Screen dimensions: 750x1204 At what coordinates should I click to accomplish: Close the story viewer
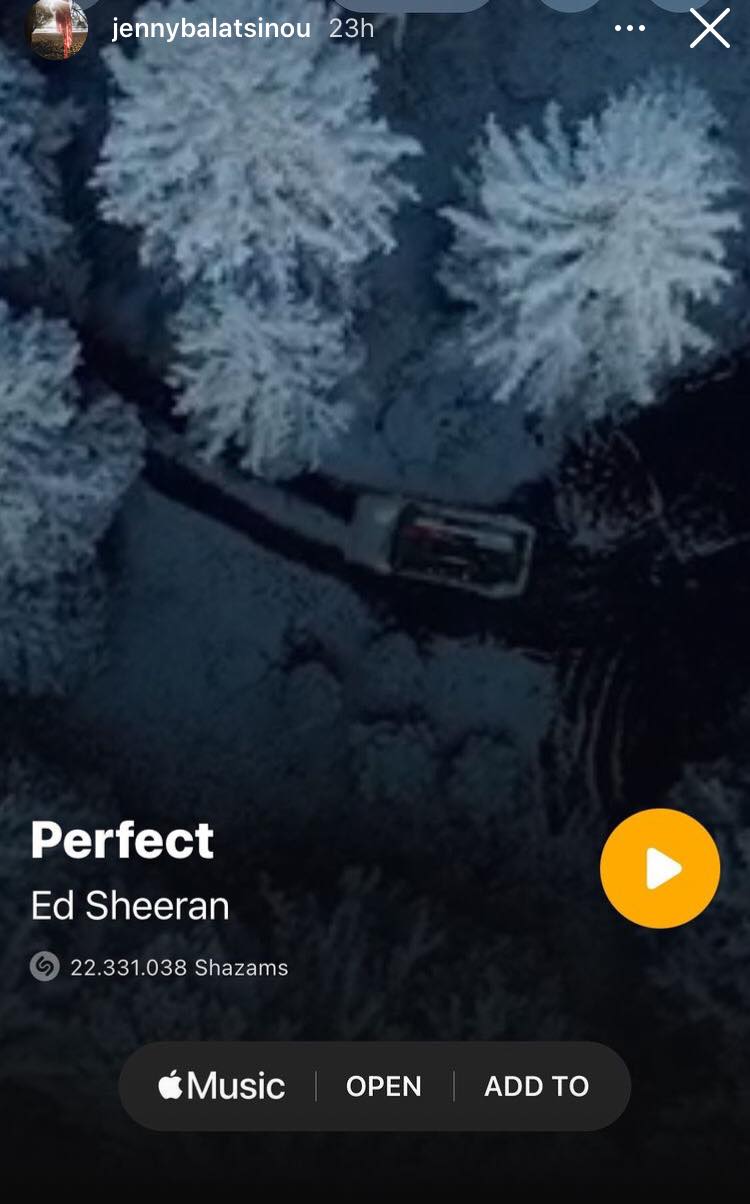[709, 29]
